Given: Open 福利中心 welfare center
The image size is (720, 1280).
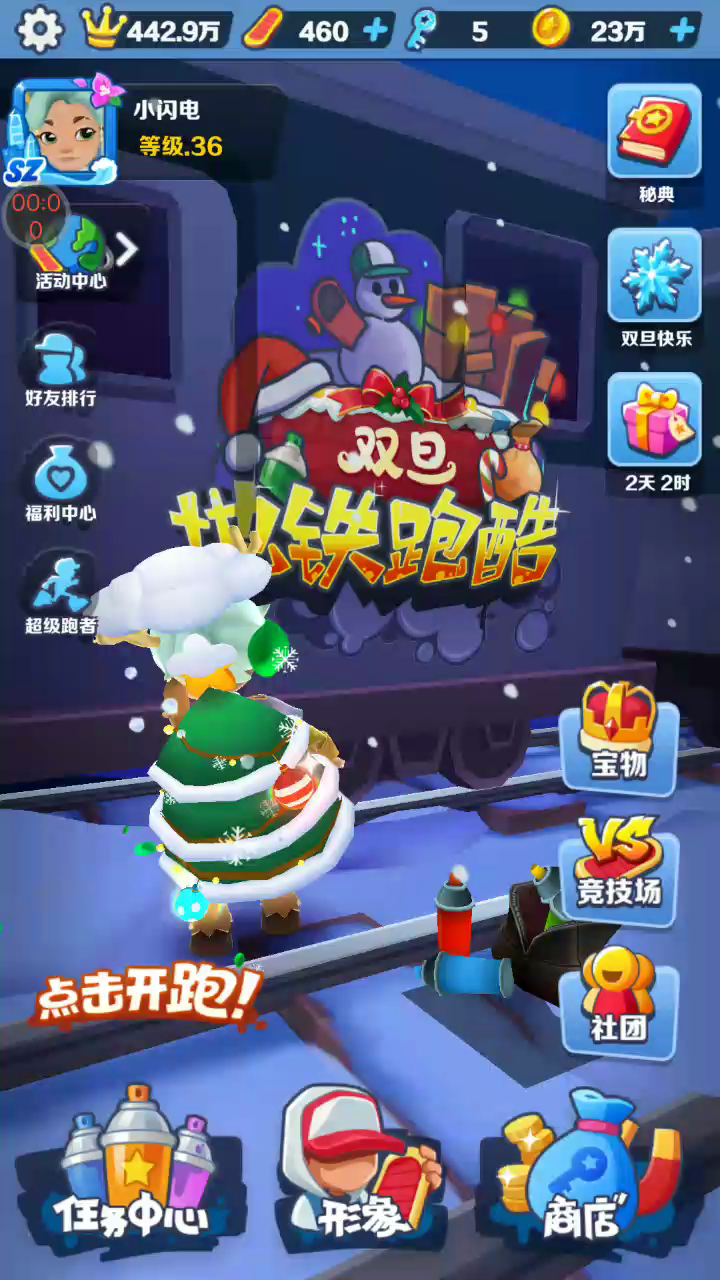Looking at the screenshot, I should (60, 483).
